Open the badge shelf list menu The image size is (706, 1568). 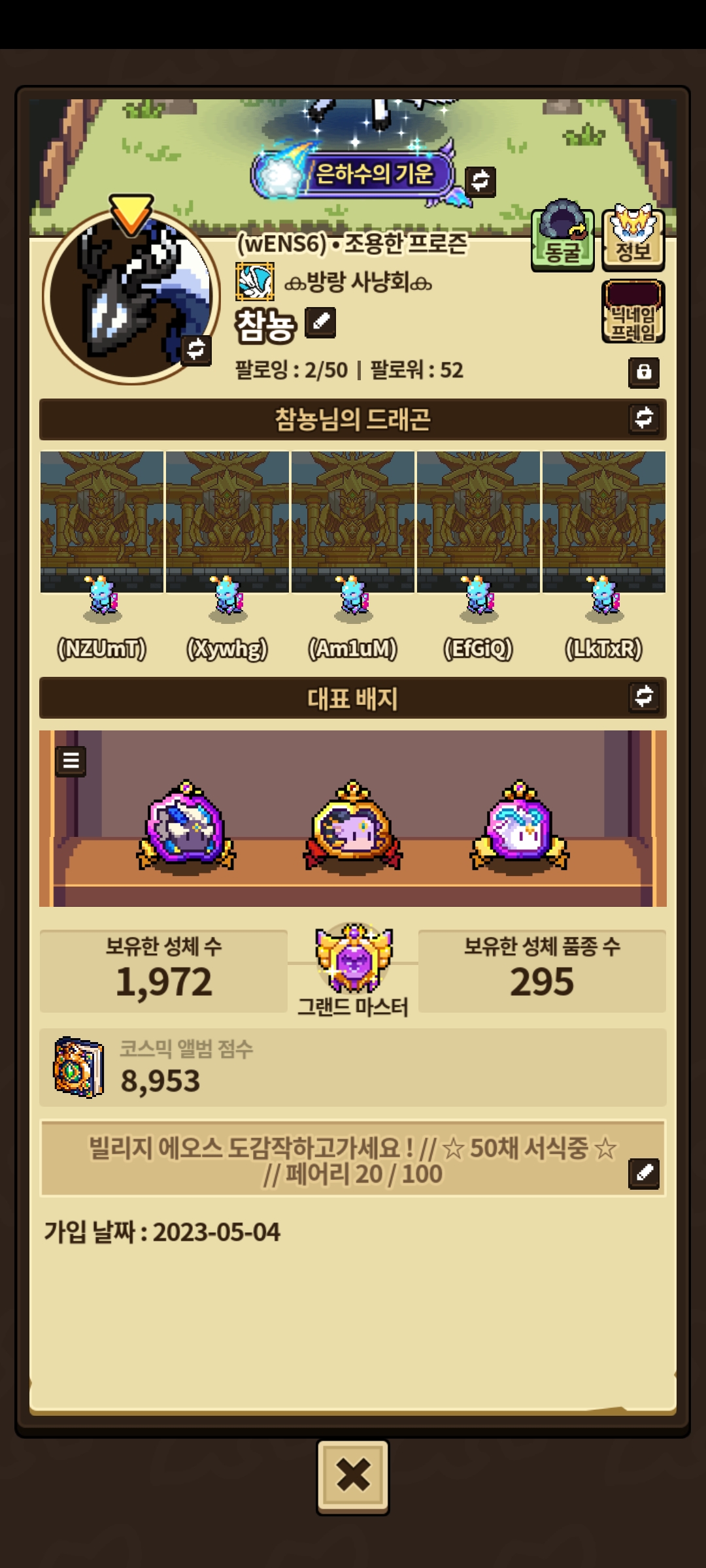(x=71, y=760)
